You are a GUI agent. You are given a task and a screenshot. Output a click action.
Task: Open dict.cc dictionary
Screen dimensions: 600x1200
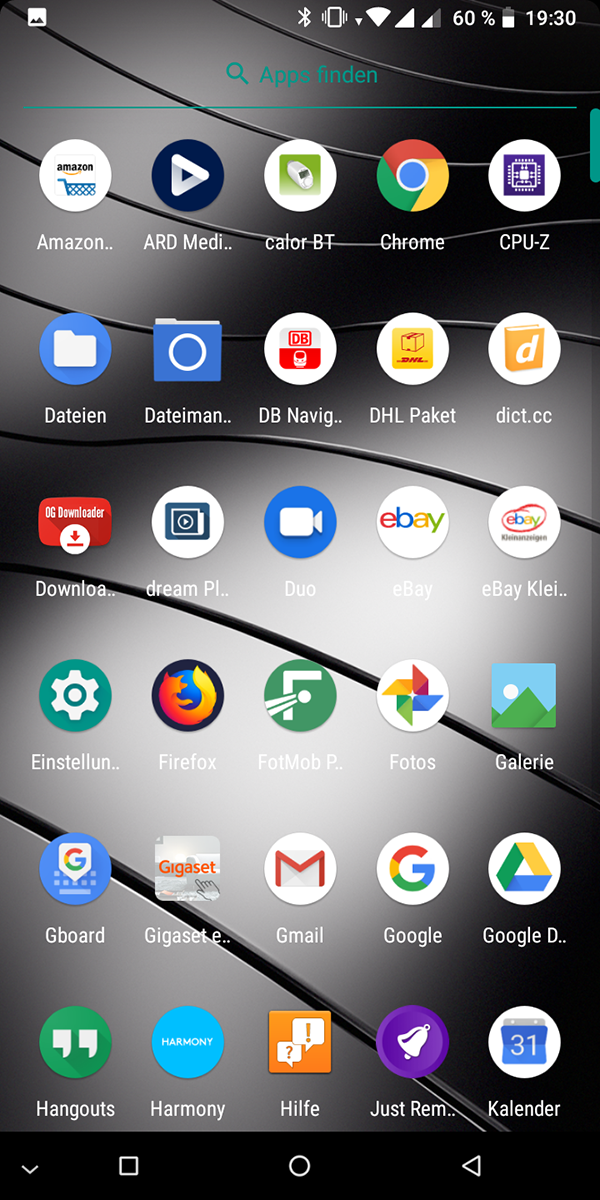524,350
